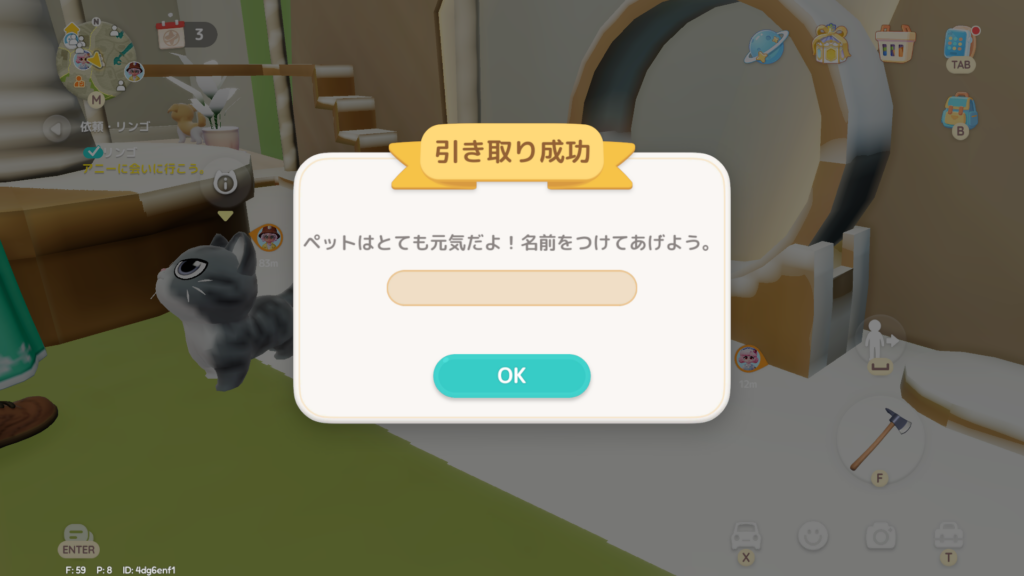The height and width of the screenshot is (576, 1024).
Task: Tap the pet name input field
Action: [x=511, y=288]
